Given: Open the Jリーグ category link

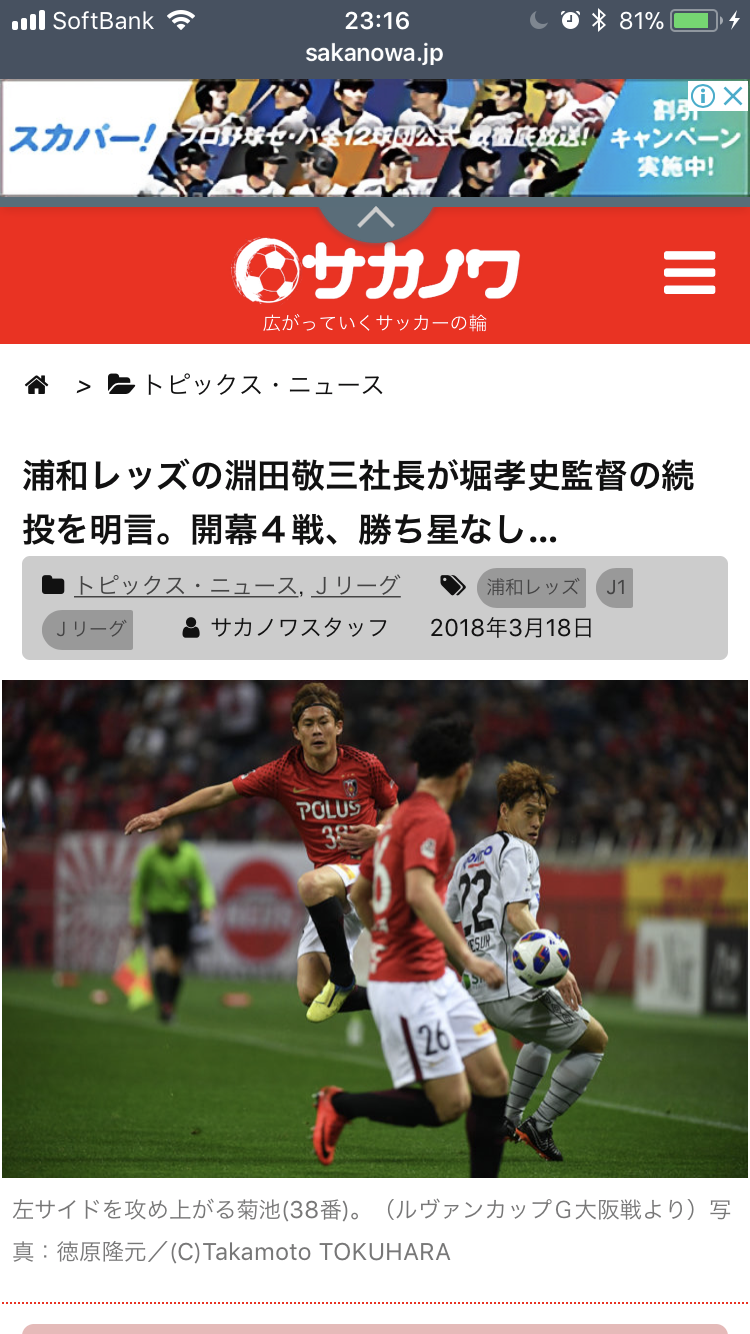Looking at the screenshot, I should (x=357, y=586).
